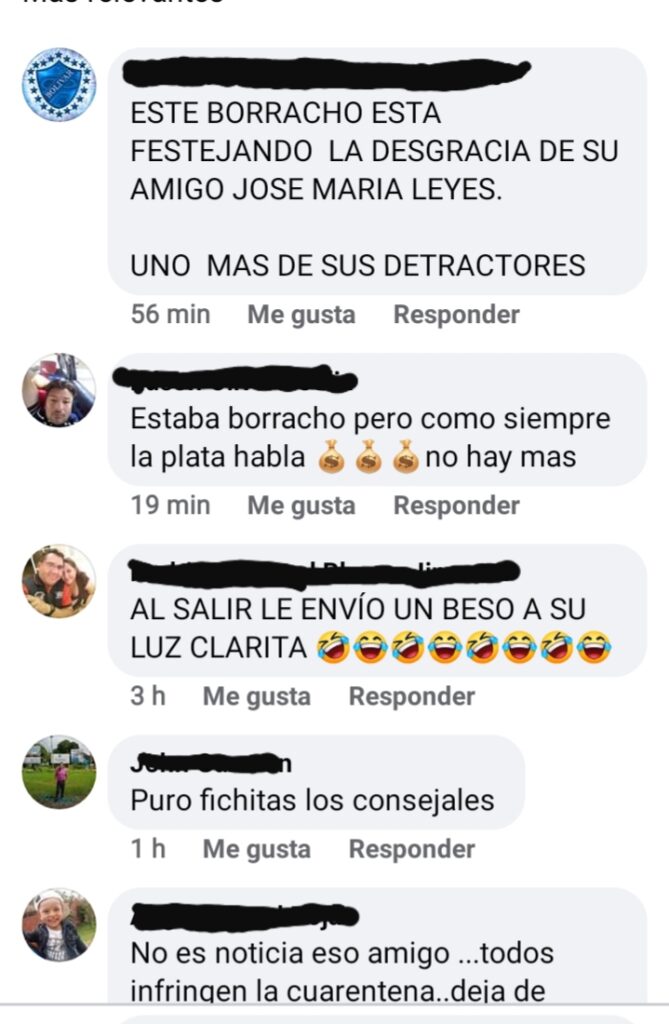Reply to the 'AL SALIR LE ENVÍO UN BESO' comment

411,696
